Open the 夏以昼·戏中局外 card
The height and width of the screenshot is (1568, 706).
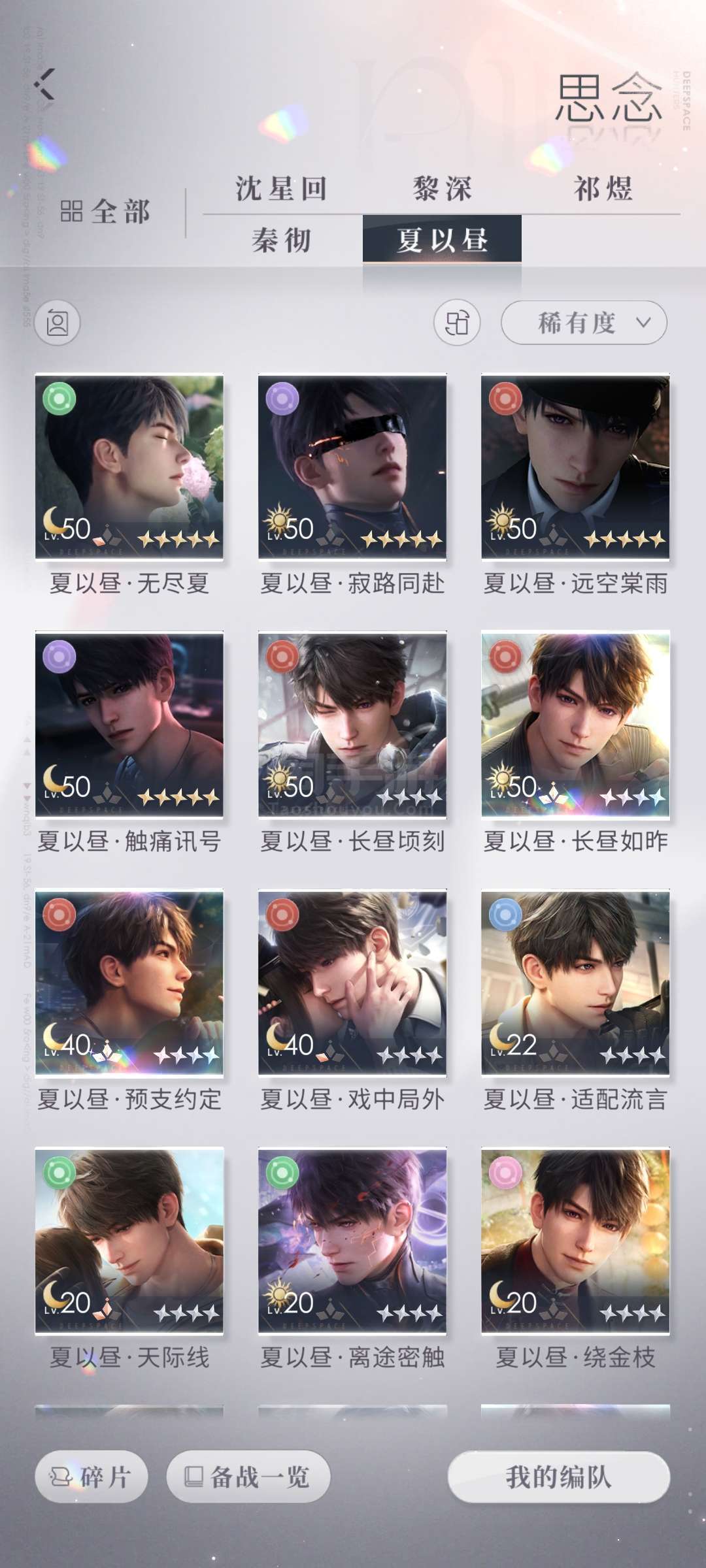coord(352,982)
